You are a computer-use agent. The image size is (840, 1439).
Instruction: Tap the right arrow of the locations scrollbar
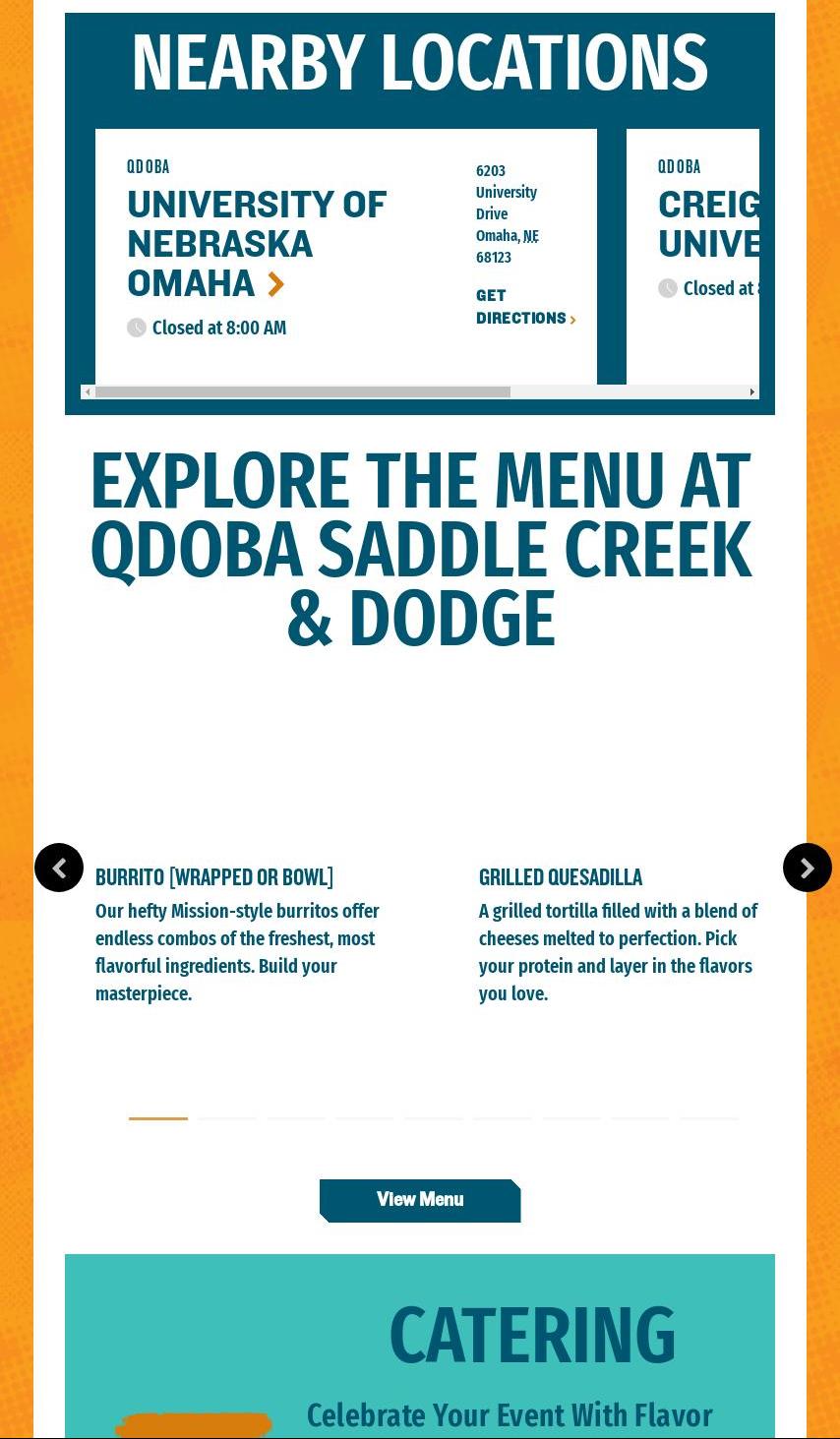tap(752, 391)
